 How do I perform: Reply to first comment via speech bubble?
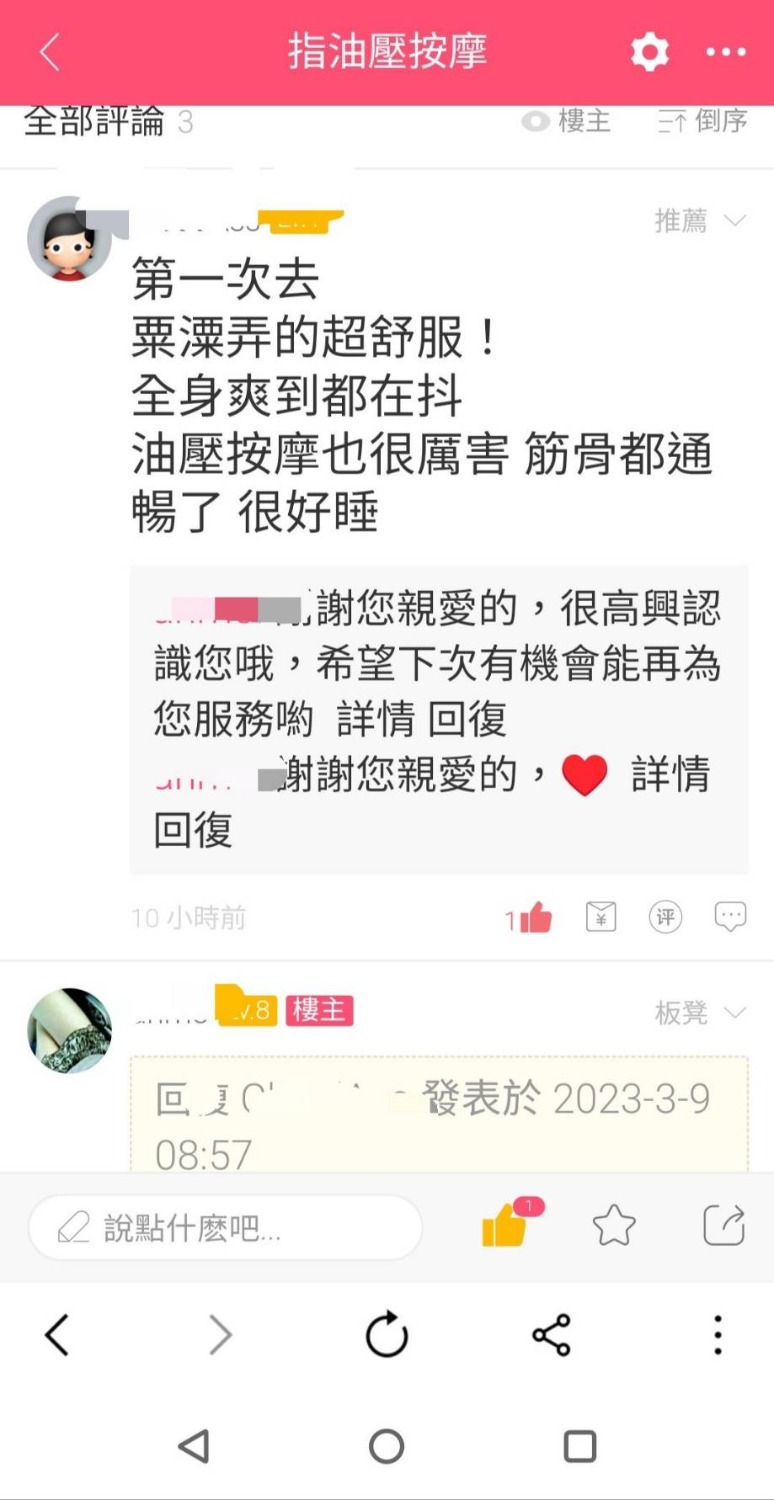730,917
